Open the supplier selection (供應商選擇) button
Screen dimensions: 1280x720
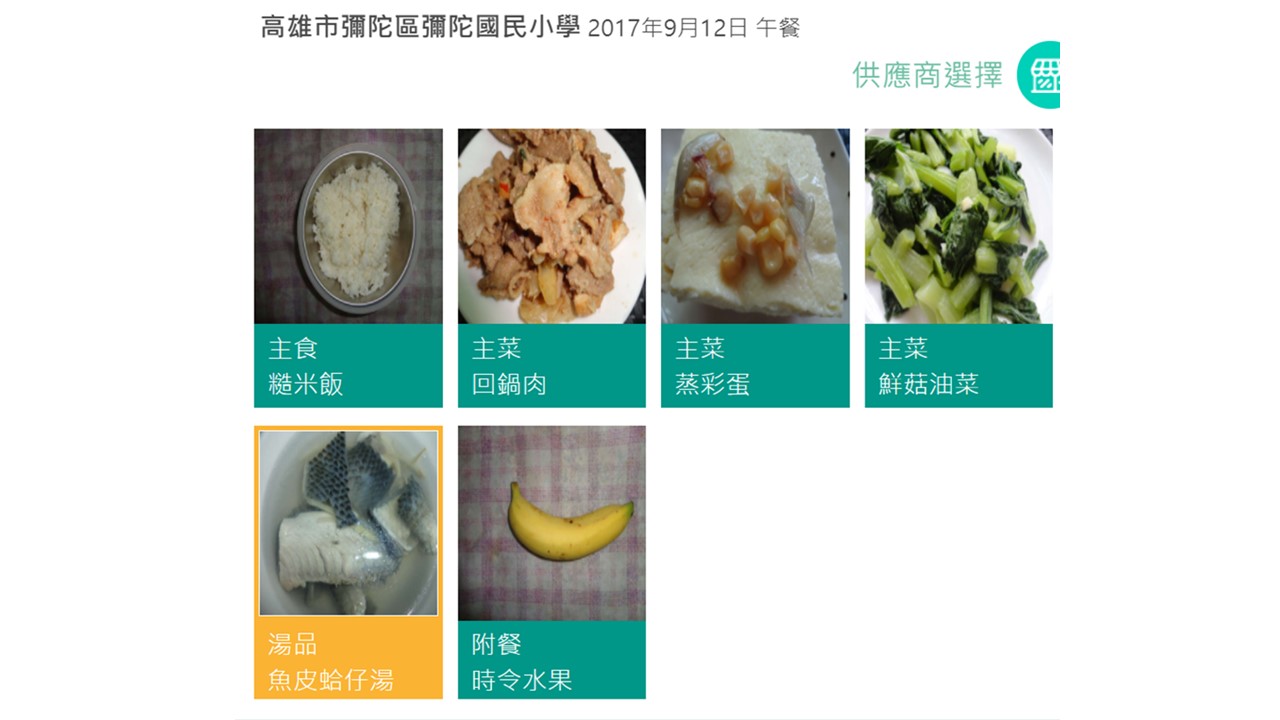(1038, 75)
